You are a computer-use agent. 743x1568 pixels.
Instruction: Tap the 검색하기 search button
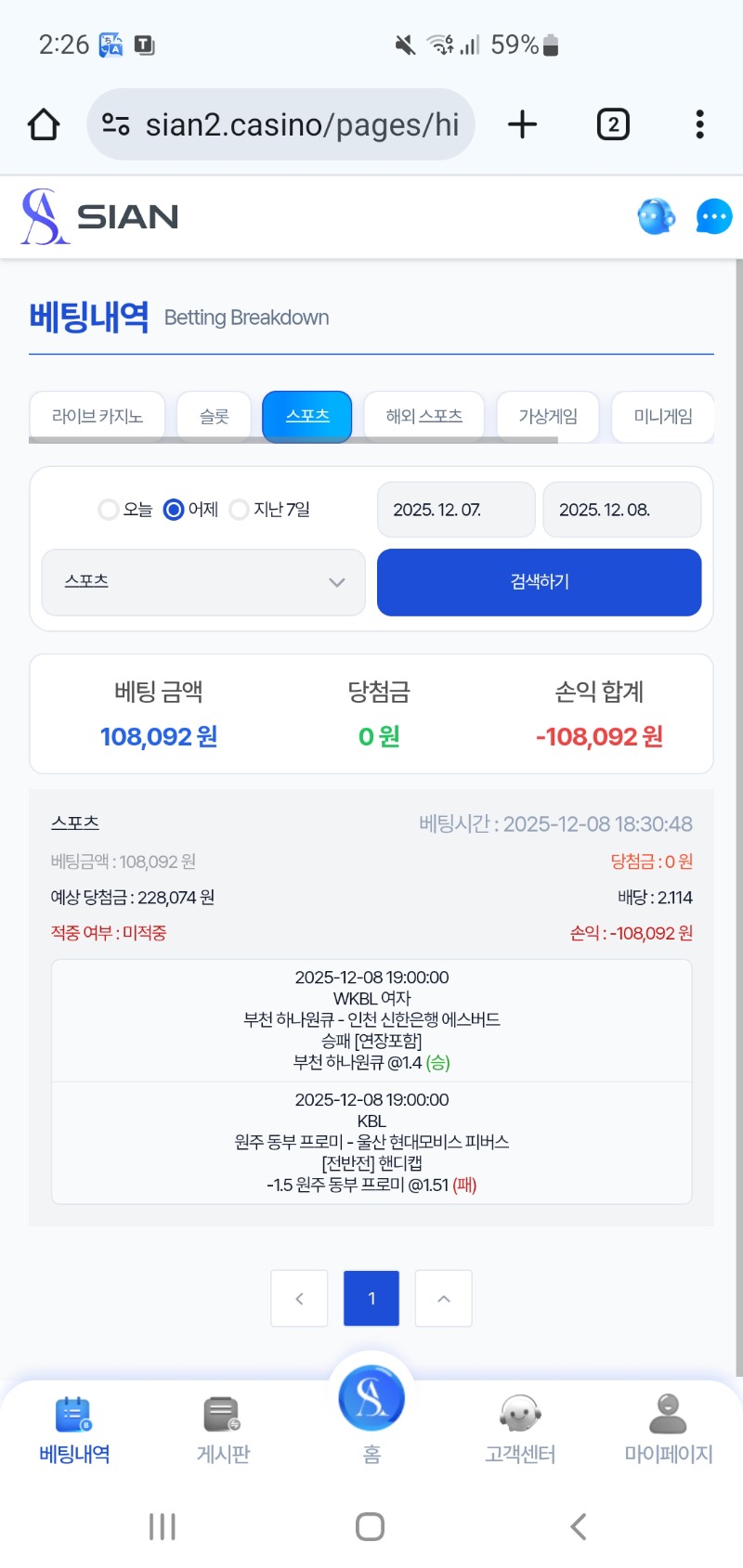[539, 582]
